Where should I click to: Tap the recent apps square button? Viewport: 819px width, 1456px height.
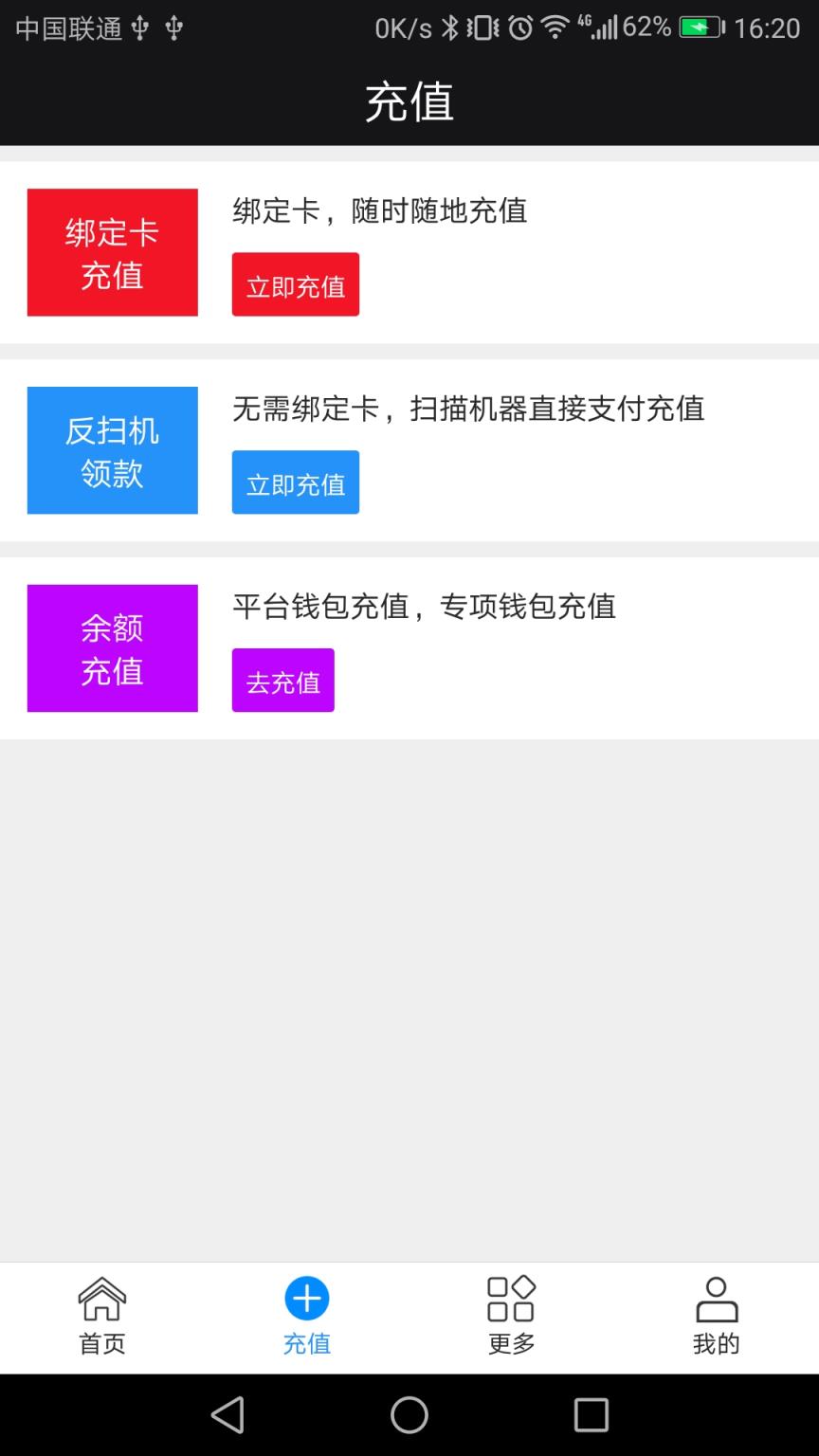click(591, 1414)
